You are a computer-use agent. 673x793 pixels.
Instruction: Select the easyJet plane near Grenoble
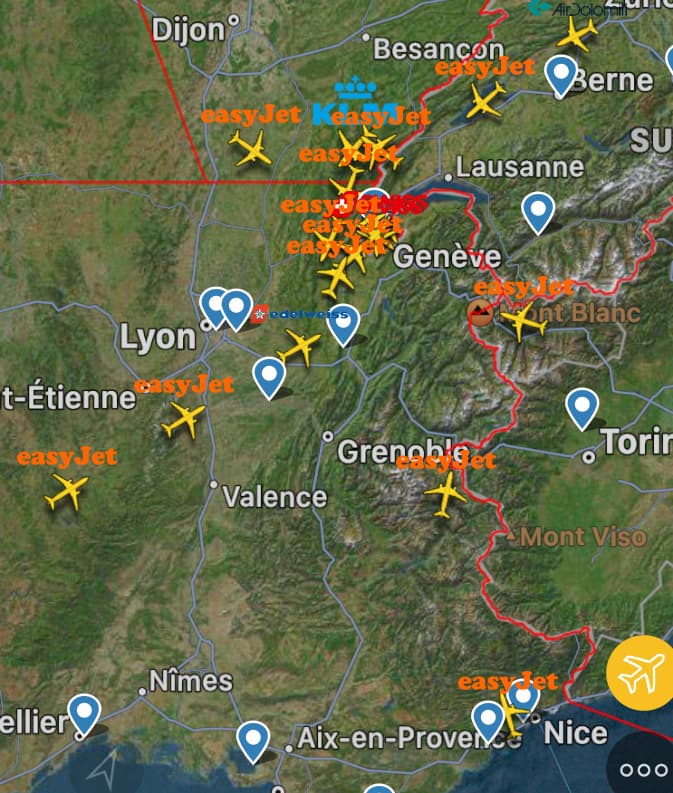tap(445, 492)
